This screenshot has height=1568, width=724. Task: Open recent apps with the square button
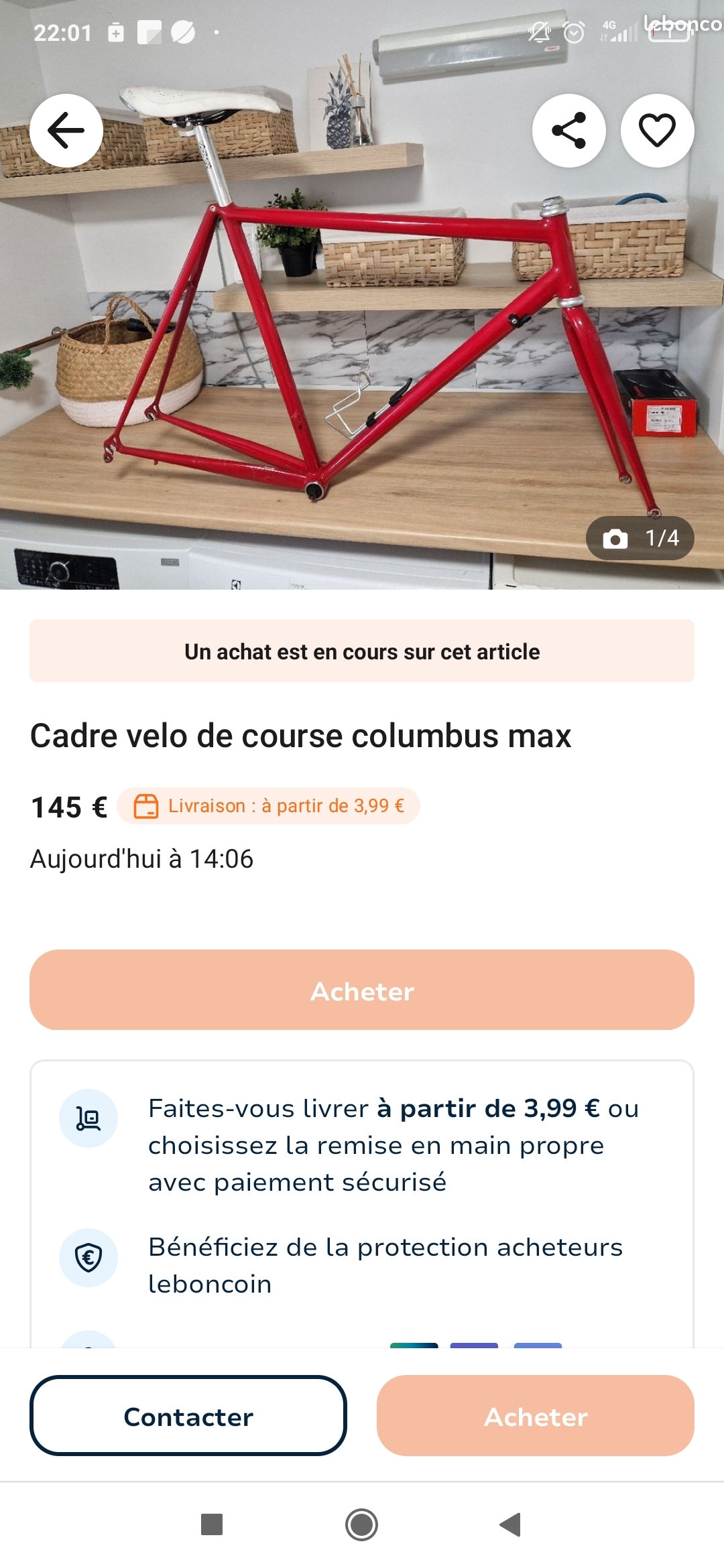click(x=212, y=1524)
